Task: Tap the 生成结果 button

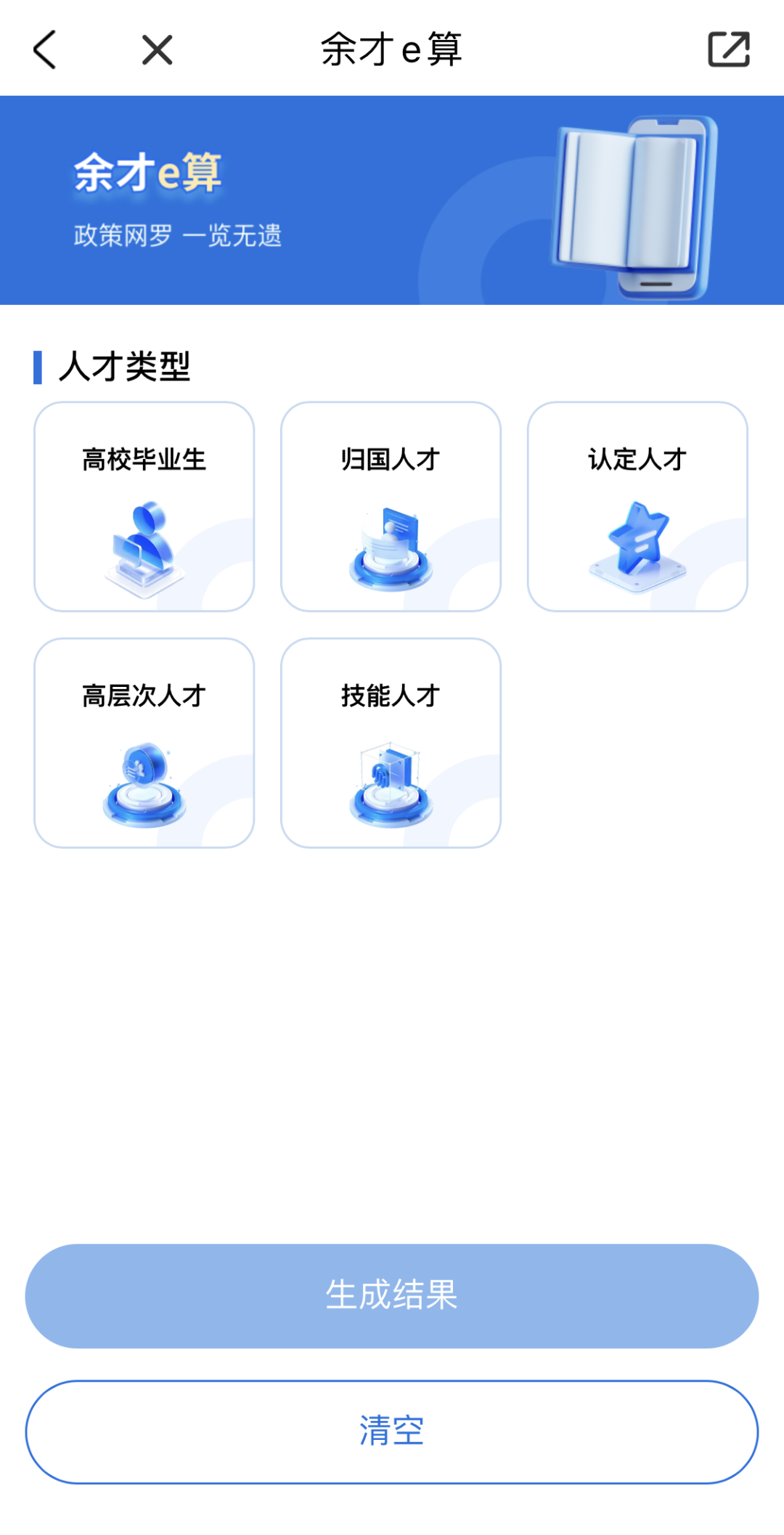Action: 392,1296
